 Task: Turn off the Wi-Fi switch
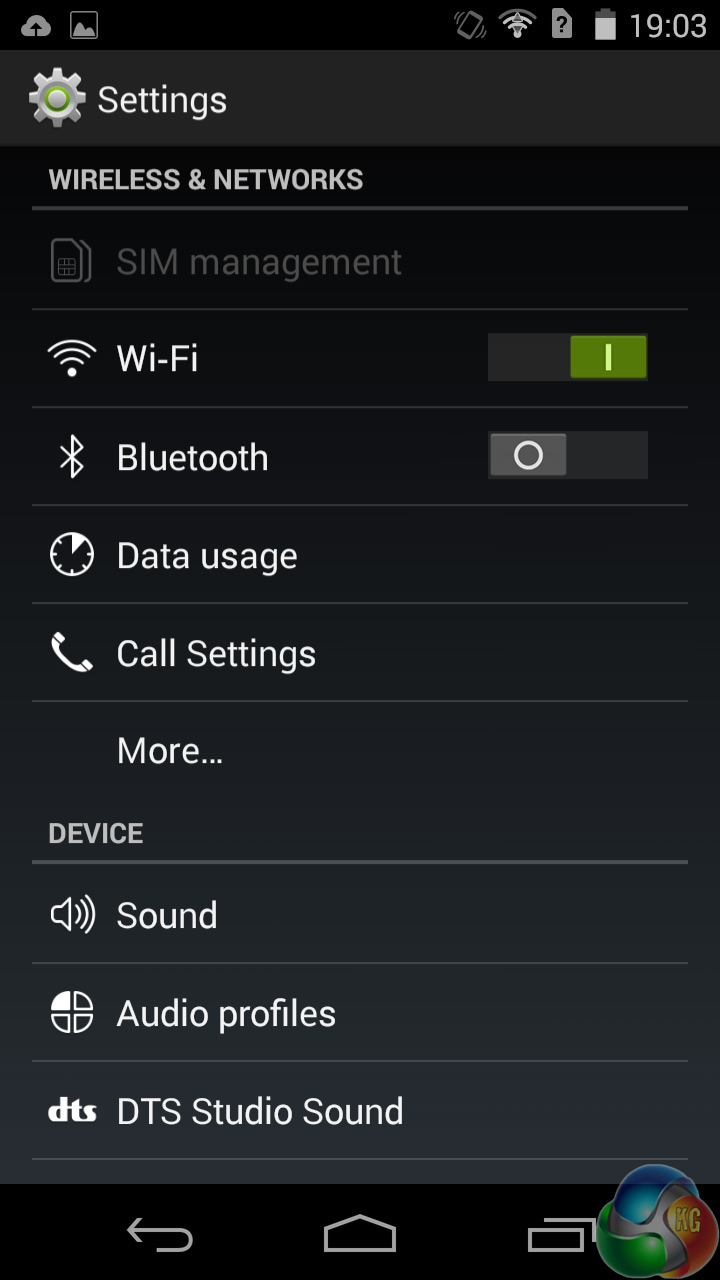(x=567, y=357)
